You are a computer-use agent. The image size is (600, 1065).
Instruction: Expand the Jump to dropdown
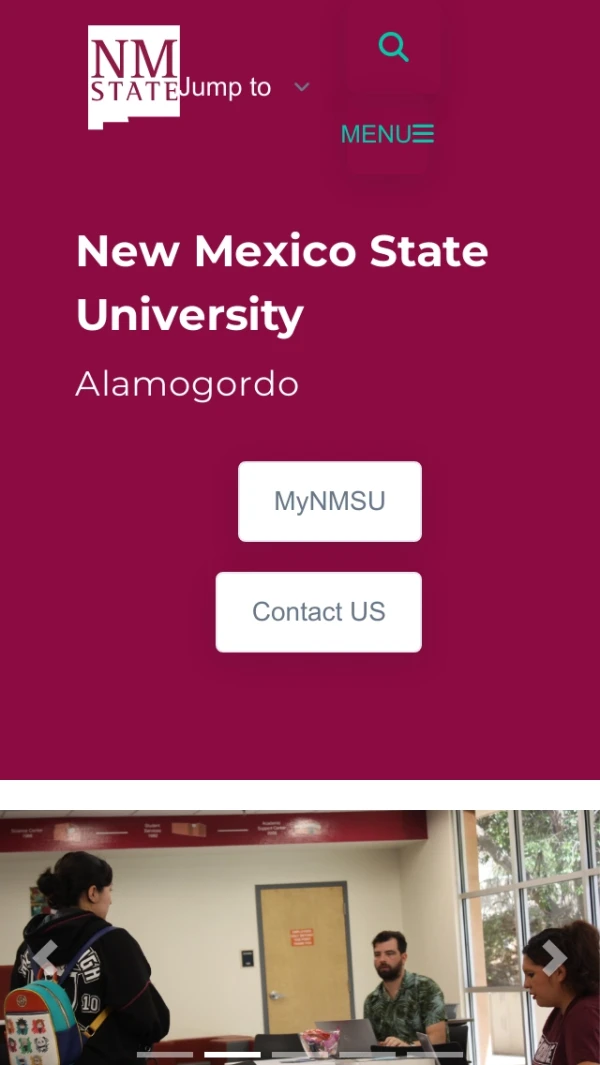245,88
